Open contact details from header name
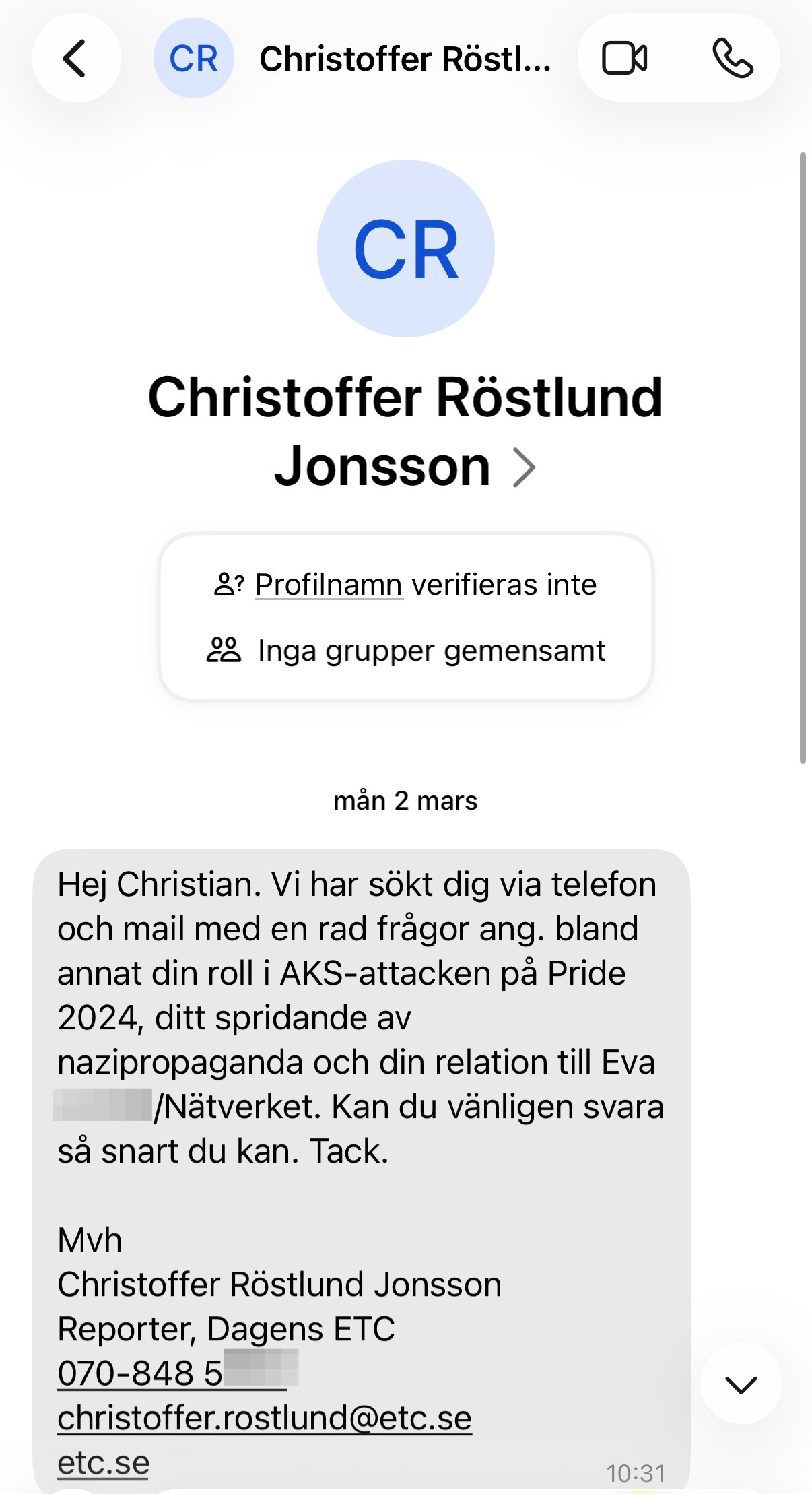 point(405,59)
